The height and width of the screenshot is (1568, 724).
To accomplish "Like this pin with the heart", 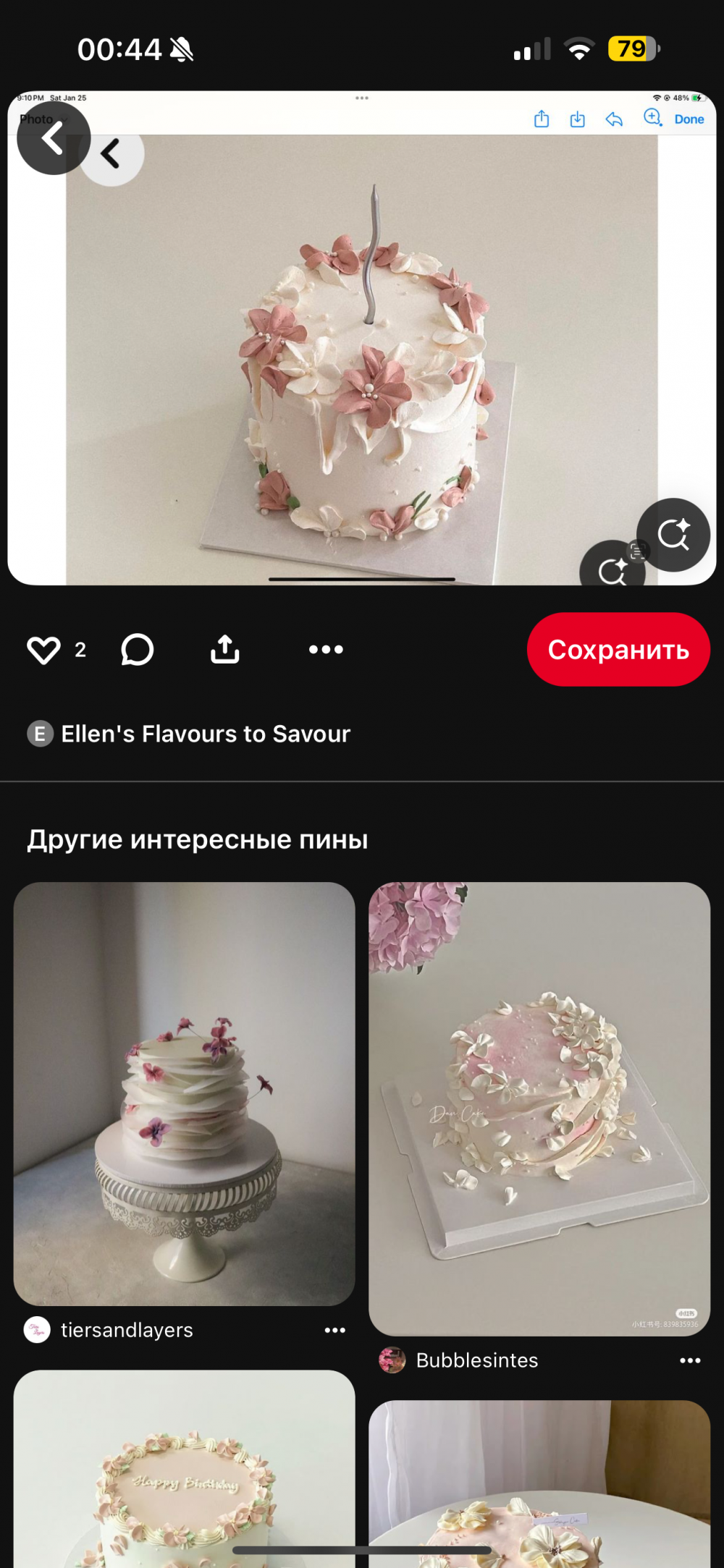I will (43, 650).
